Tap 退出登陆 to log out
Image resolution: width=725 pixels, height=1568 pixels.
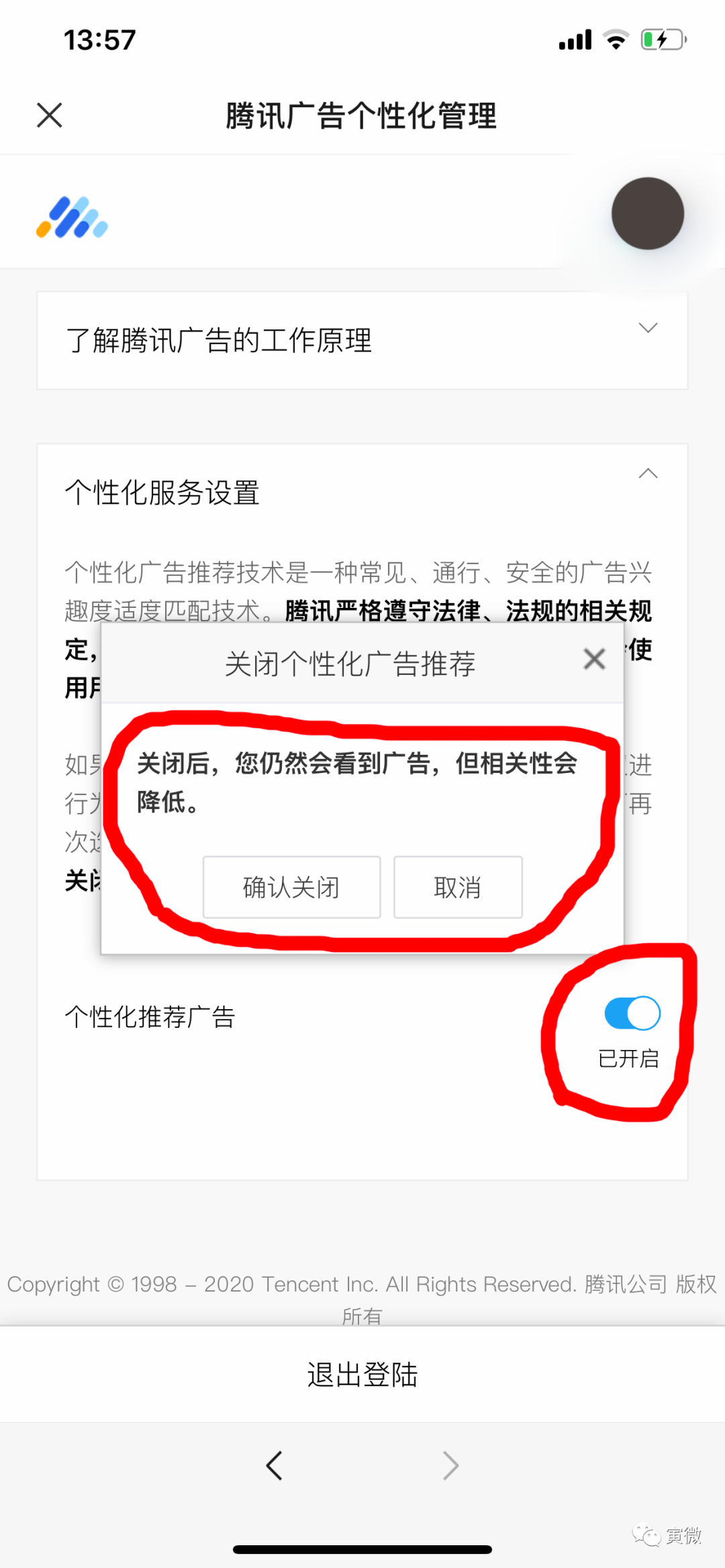pyautogui.click(x=362, y=1374)
